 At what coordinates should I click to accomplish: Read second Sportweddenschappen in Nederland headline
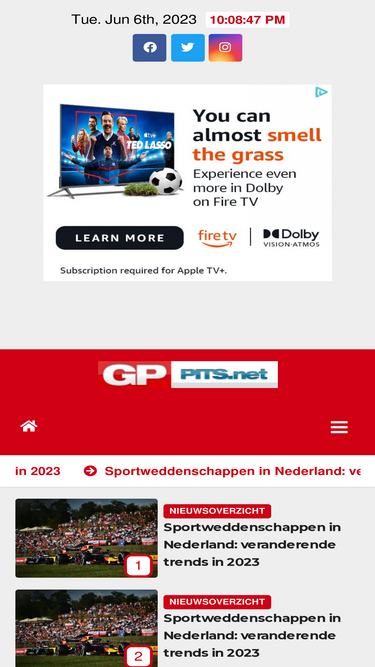coord(252,635)
